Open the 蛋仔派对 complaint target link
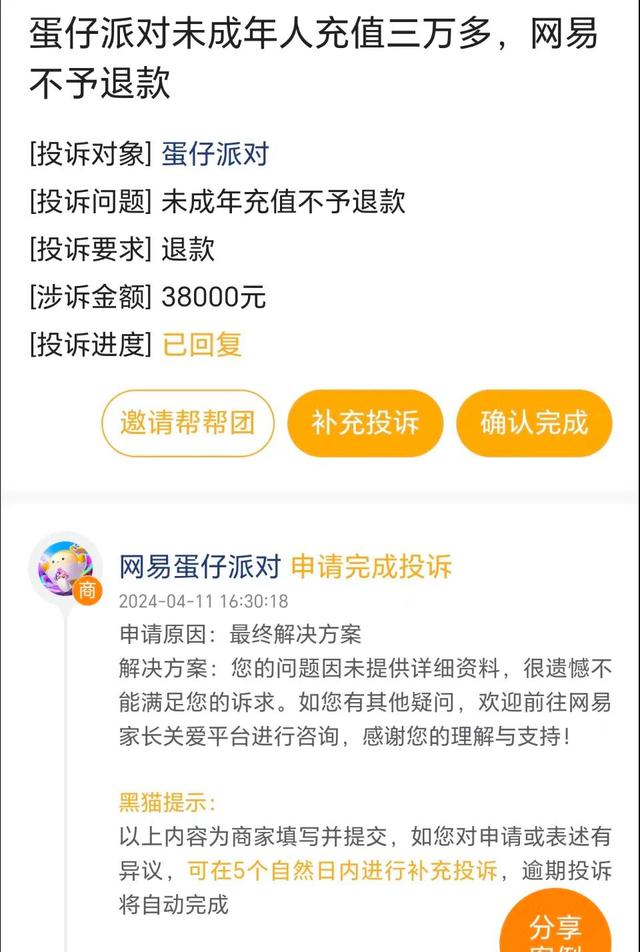640x952 pixels. click(214, 155)
